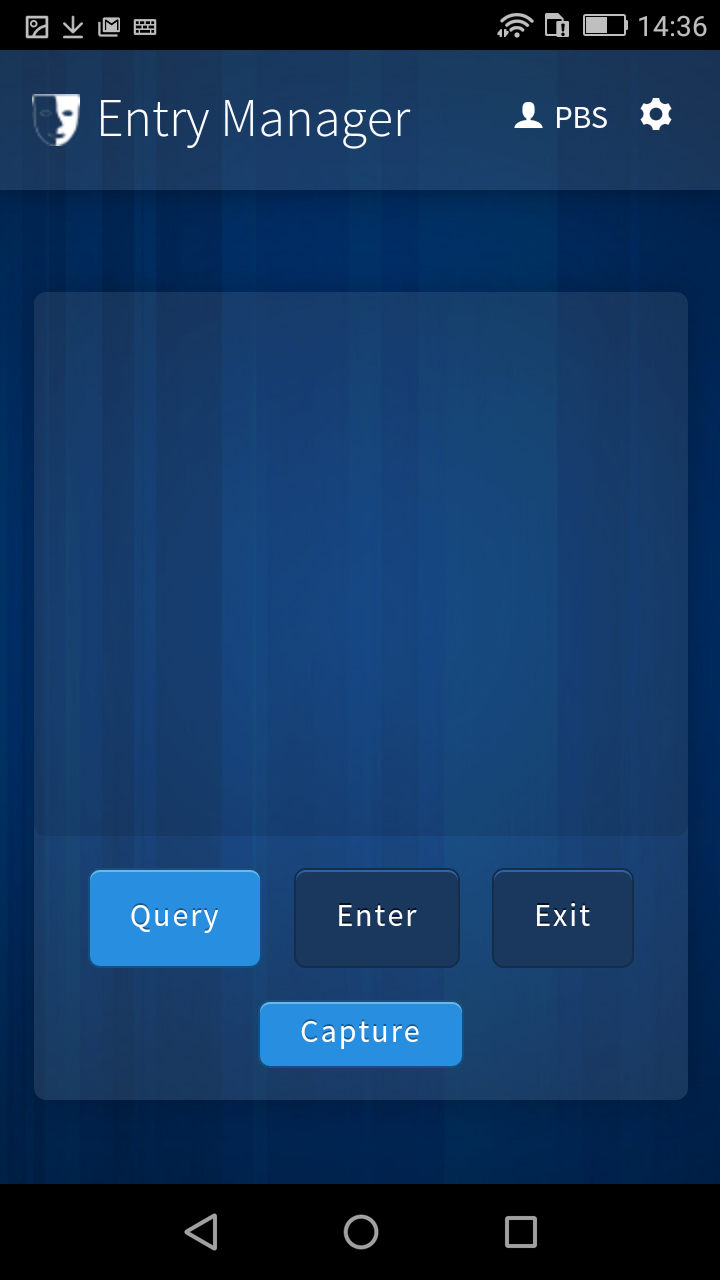Open the PBS user account
This screenshot has width=720, height=1280.
pos(561,117)
